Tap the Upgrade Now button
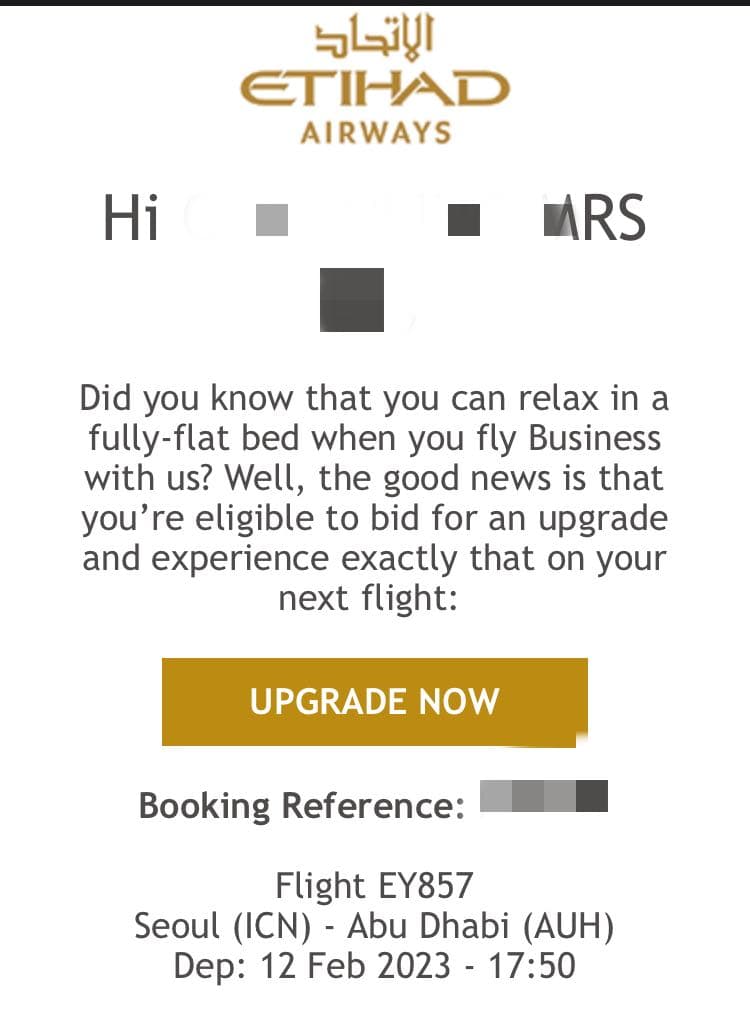The height and width of the screenshot is (1017, 750). click(374, 701)
